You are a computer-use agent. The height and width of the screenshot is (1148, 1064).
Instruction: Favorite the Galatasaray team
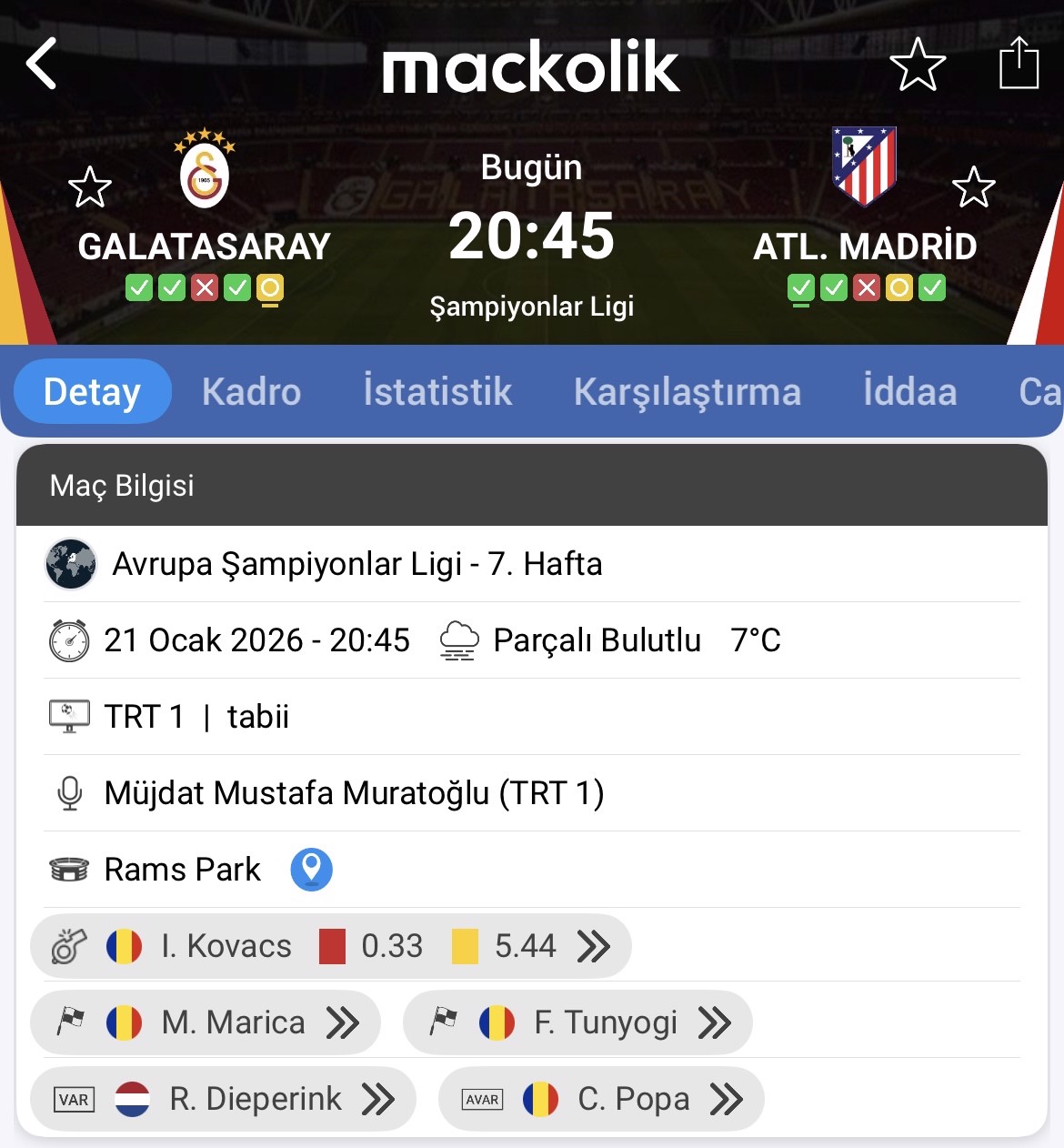coord(89,187)
